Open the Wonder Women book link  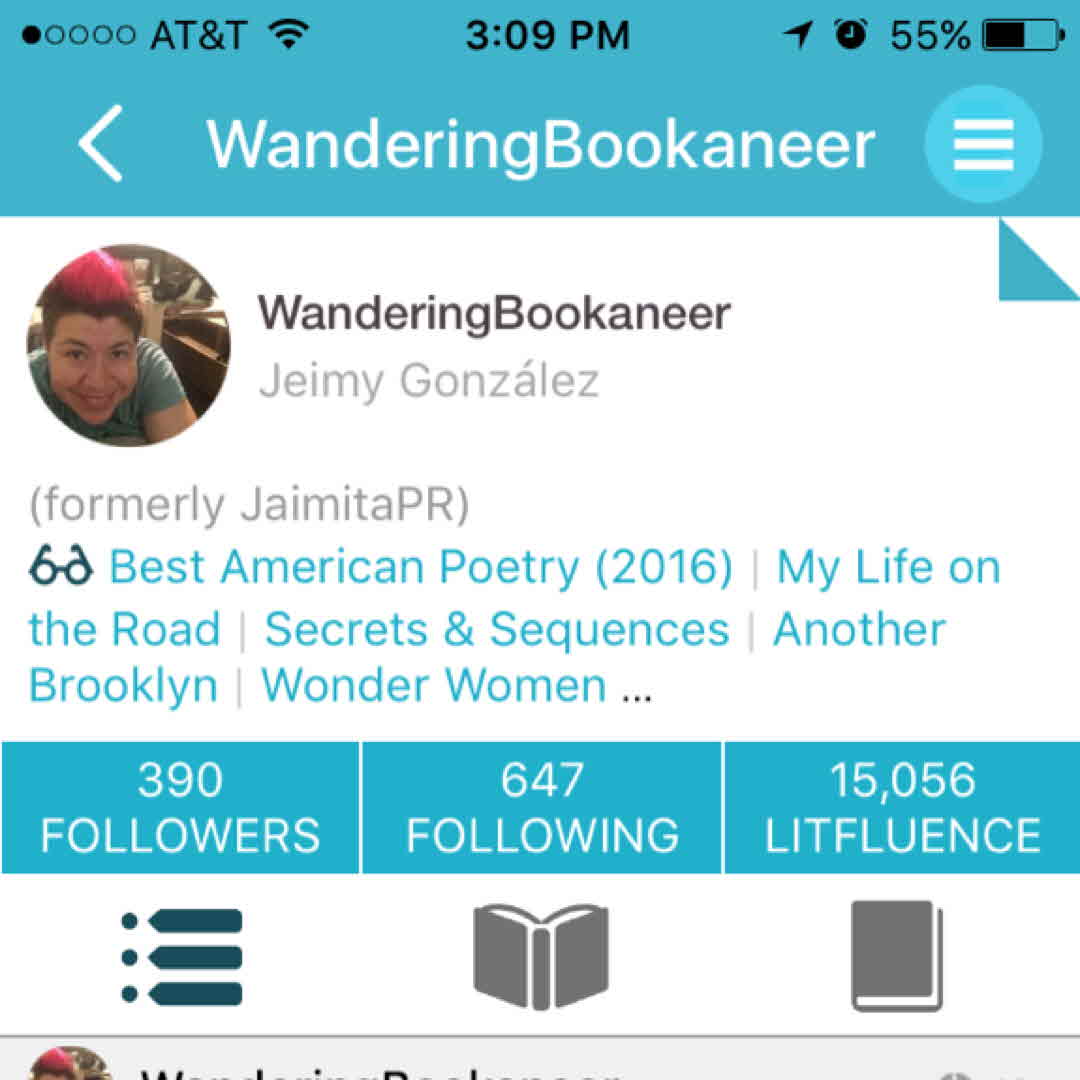(x=433, y=687)
